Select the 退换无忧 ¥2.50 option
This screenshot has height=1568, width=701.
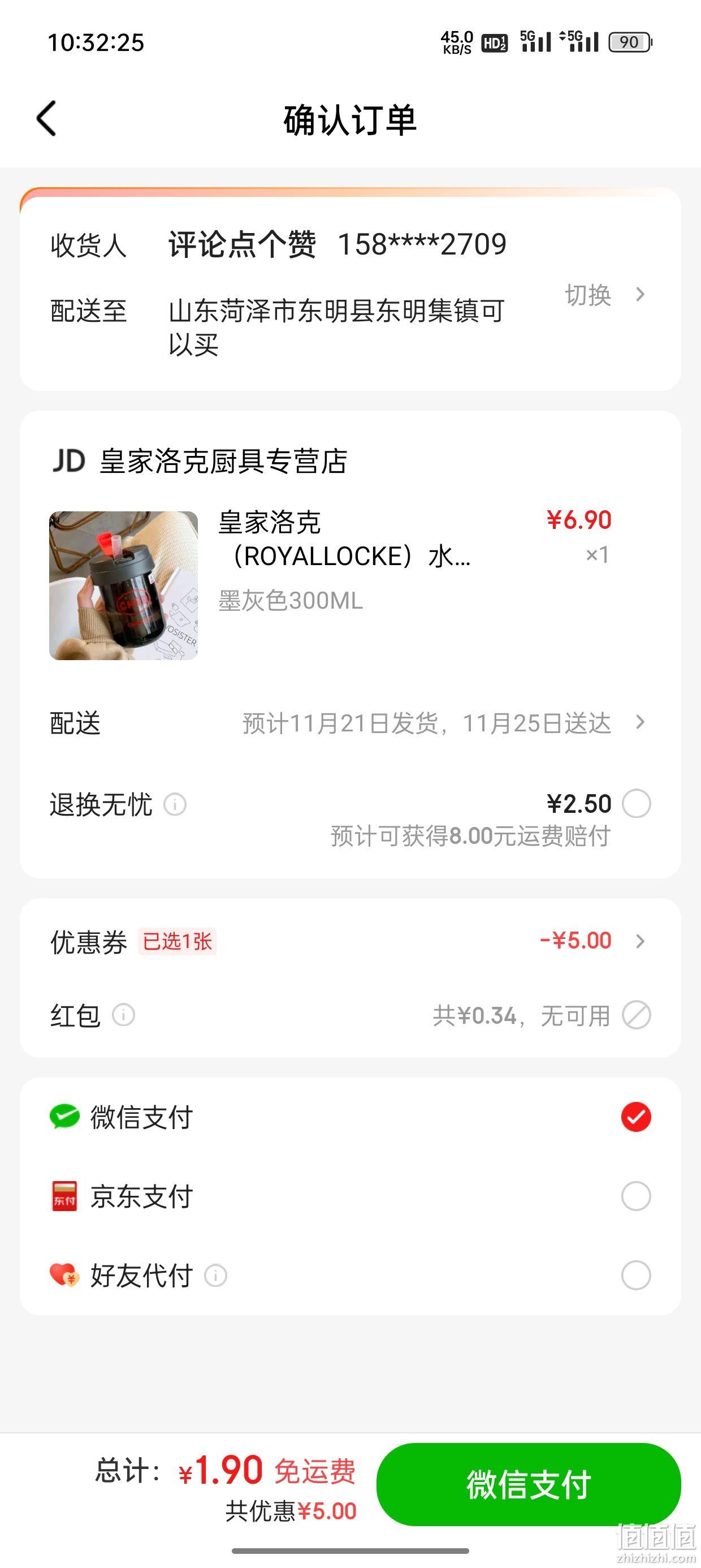coord(636,803)
